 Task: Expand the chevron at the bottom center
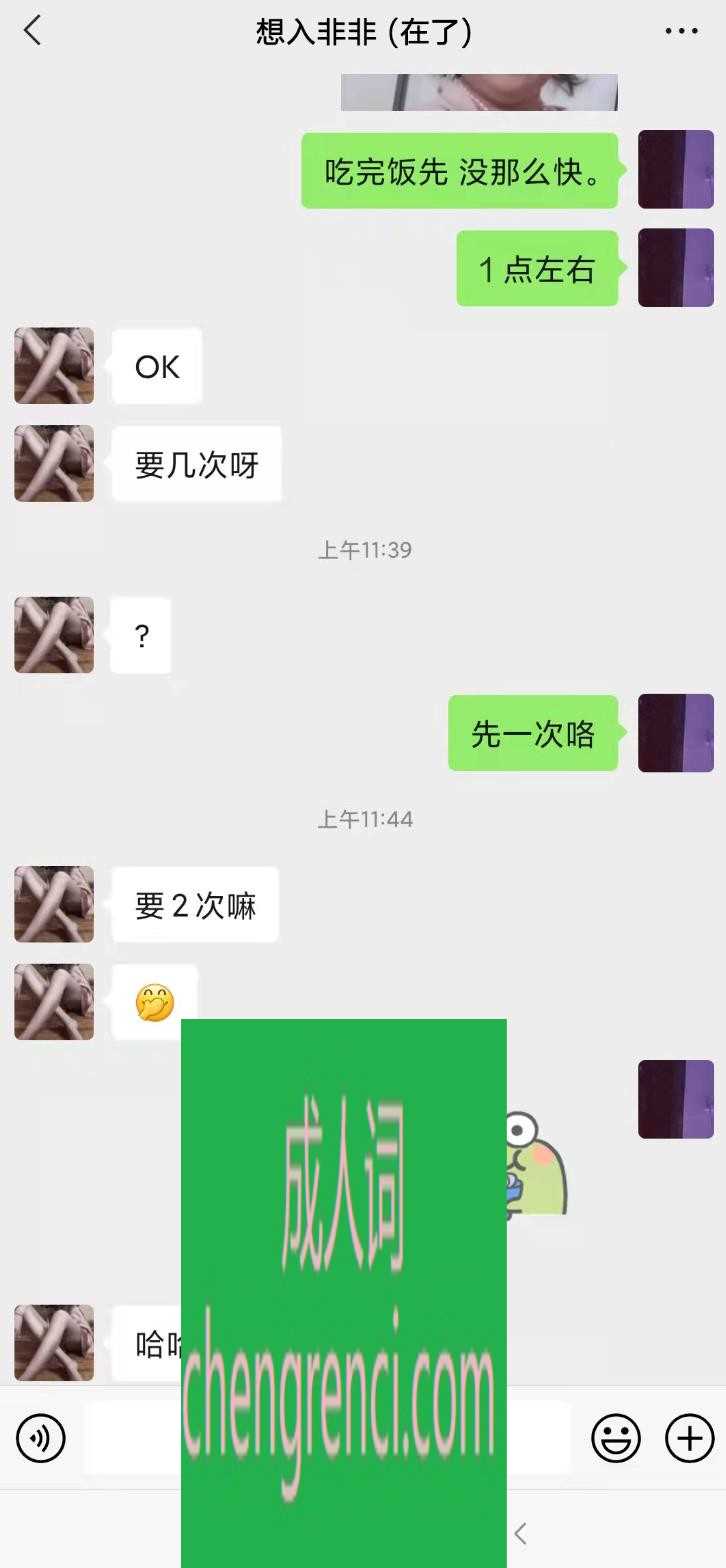[519, 1532]
